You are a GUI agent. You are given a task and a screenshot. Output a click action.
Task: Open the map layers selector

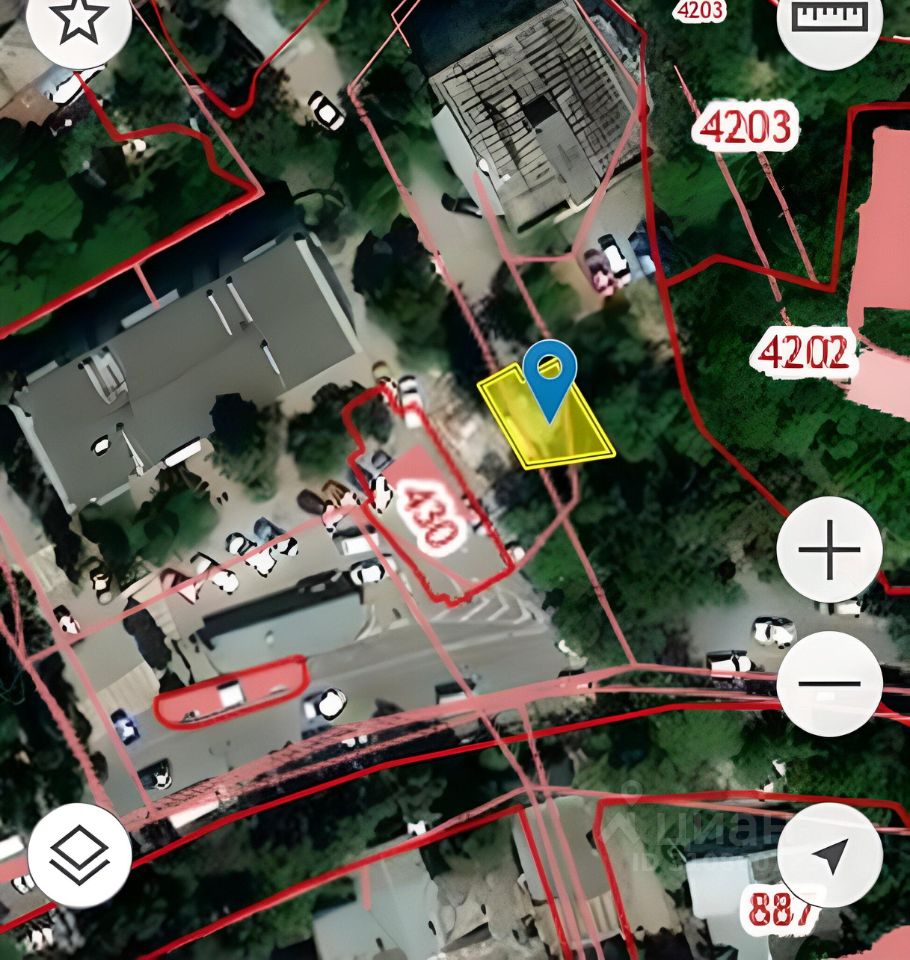(79, 856)
